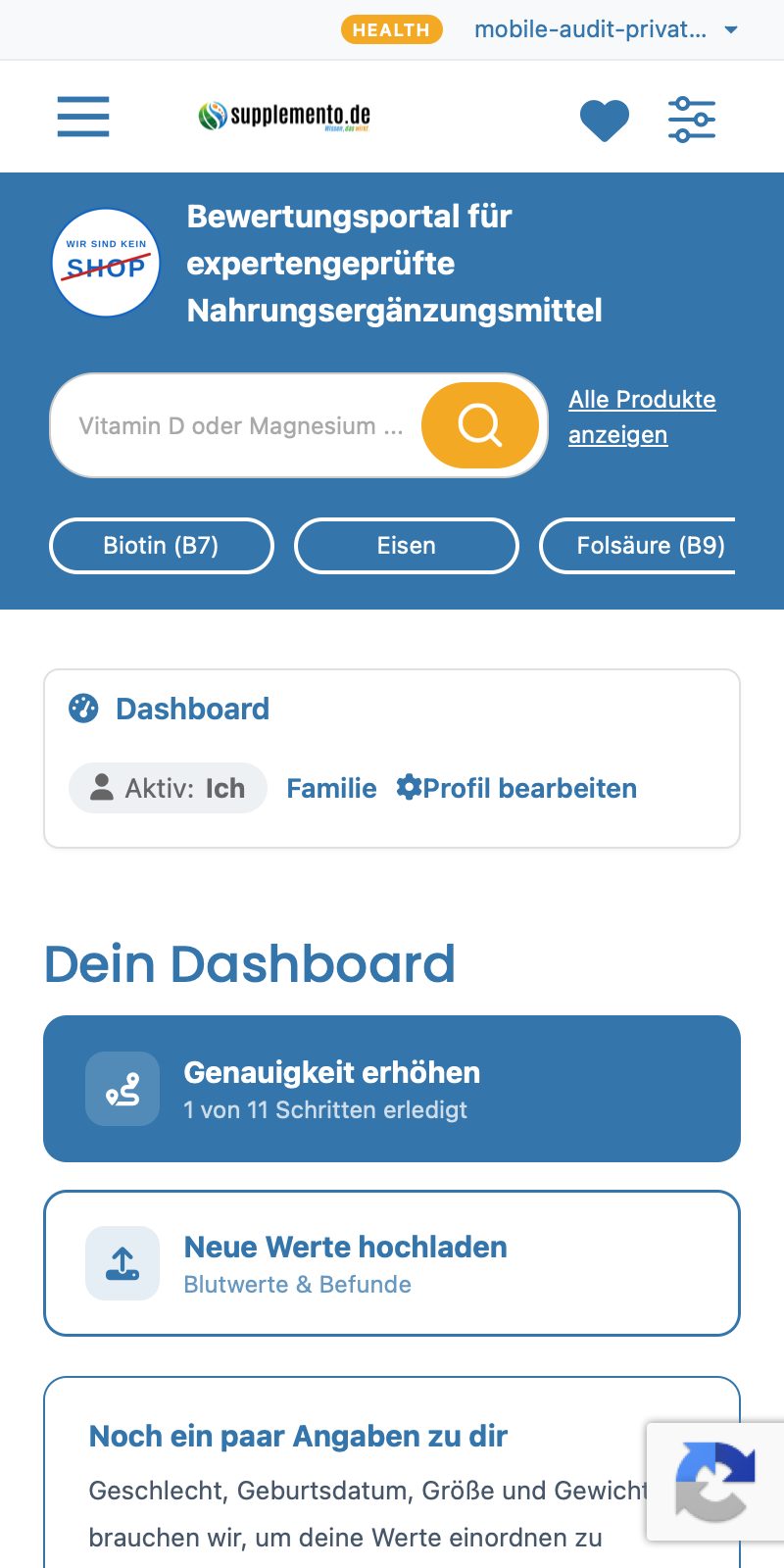Open the filter sliders icon
Screen dimensions: 784x1568
point(692,120)
